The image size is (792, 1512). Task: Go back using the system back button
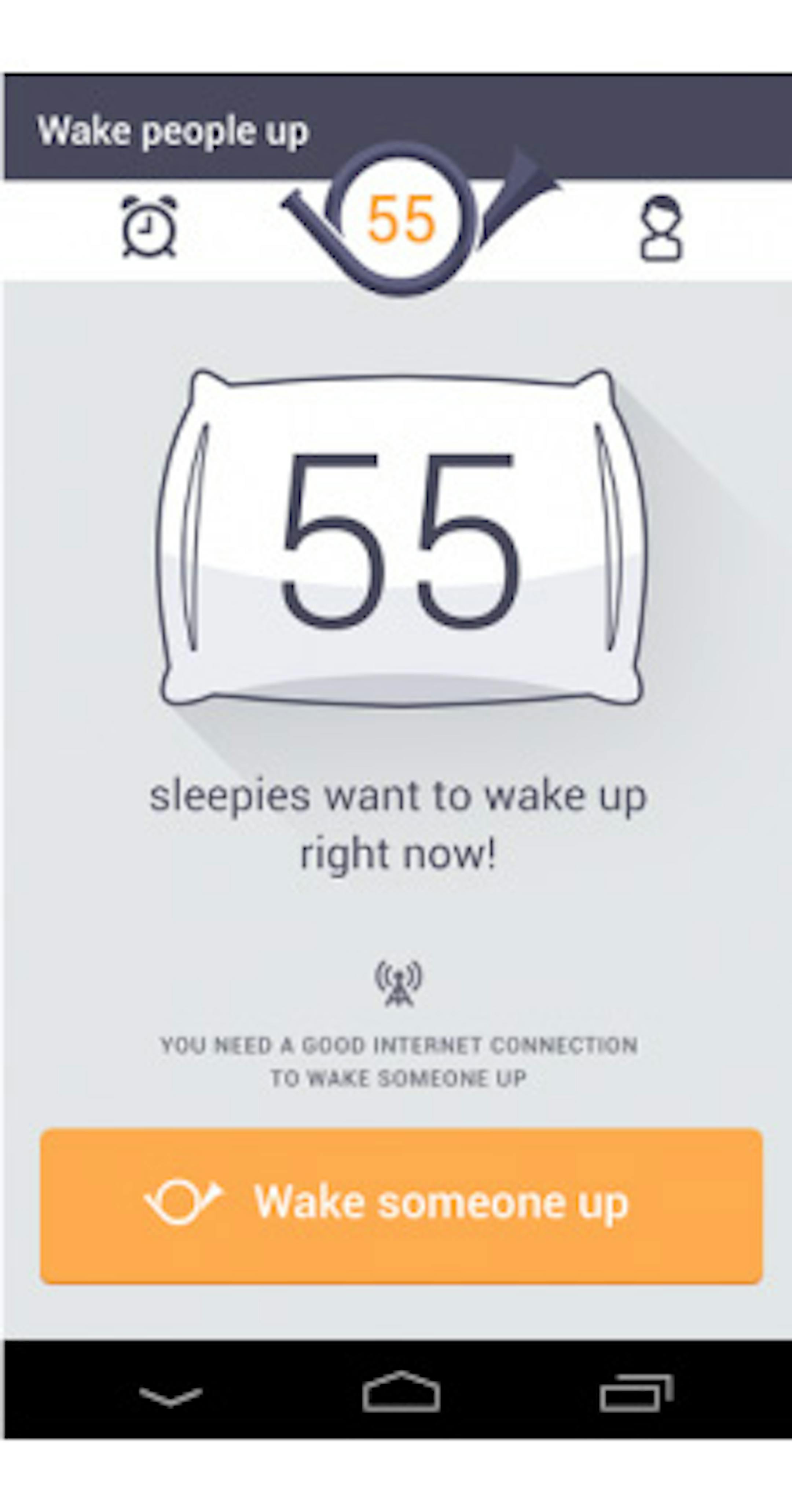point(170,1395)
